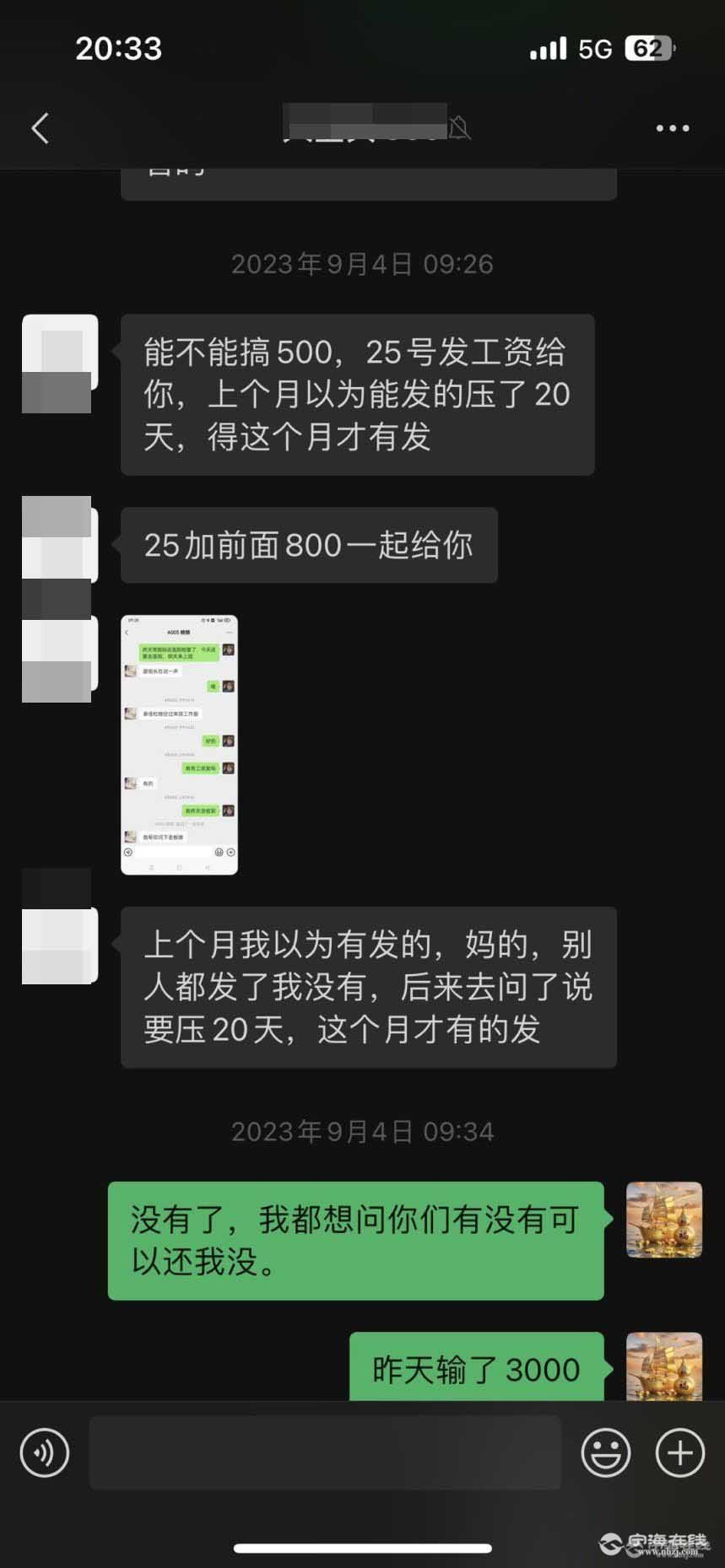Screen dimensions: 725x1568
Task: View the contact avatar beside the 能不能搞500 message
Action: point(59,363)
